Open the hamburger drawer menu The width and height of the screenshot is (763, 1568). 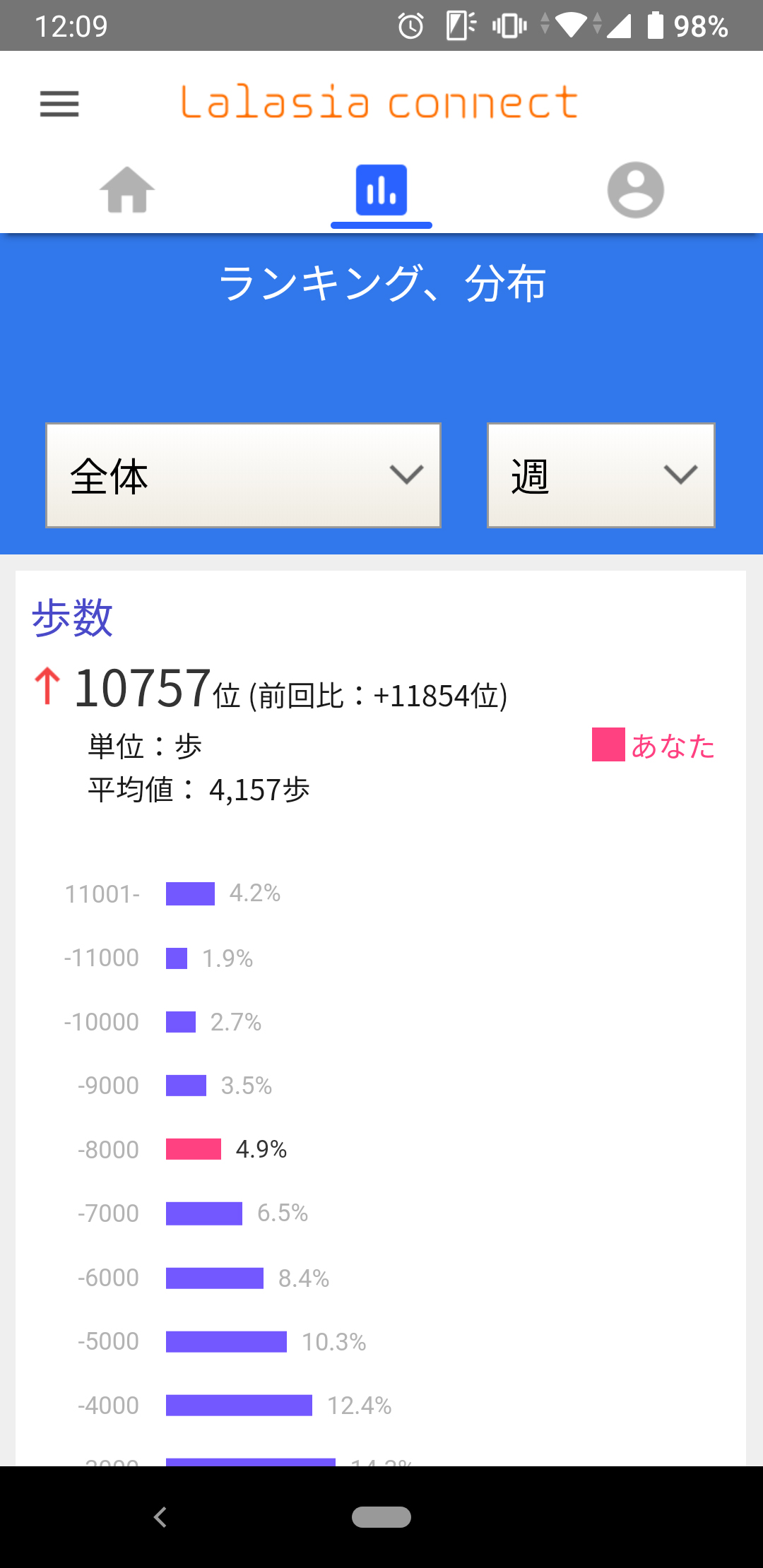[x=59, y=104]
